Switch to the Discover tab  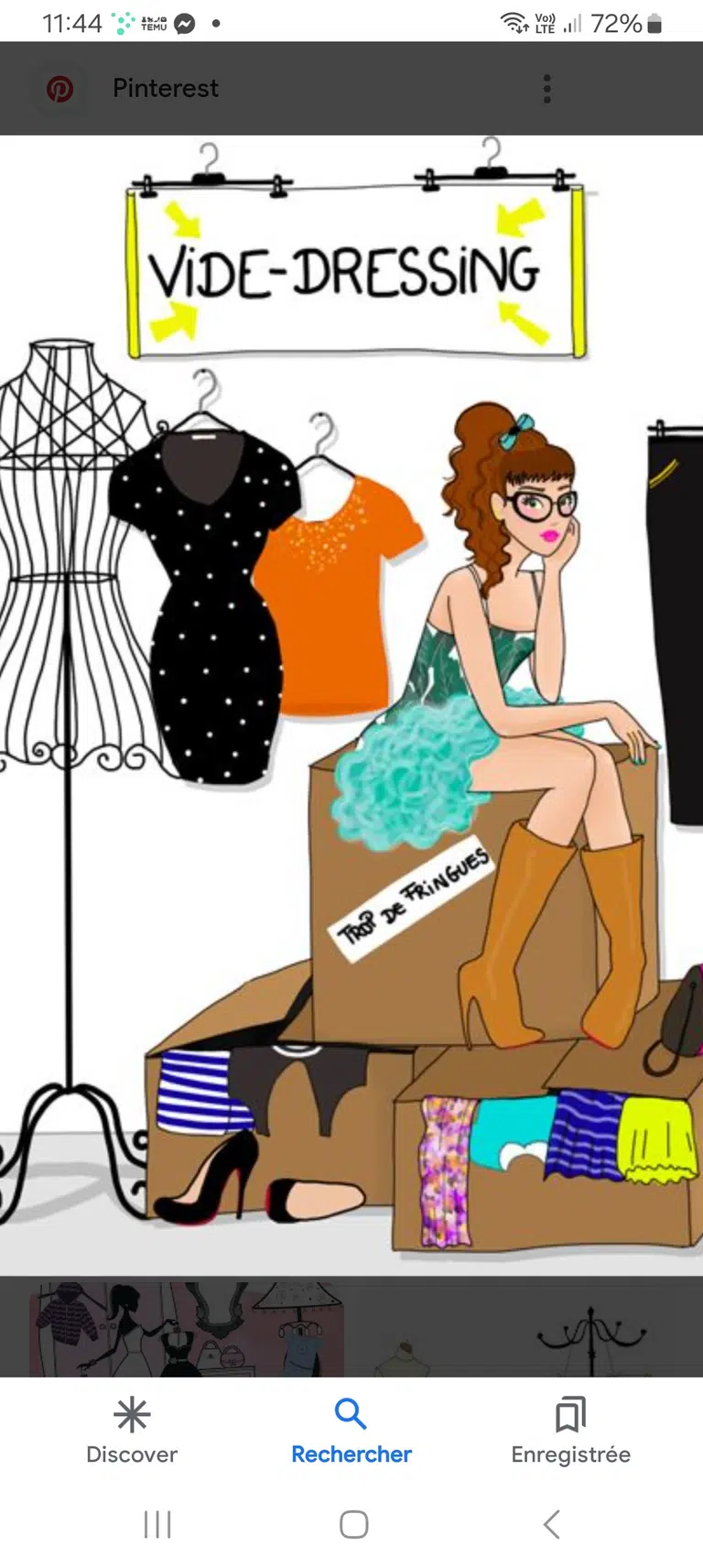pos(132,1430)
